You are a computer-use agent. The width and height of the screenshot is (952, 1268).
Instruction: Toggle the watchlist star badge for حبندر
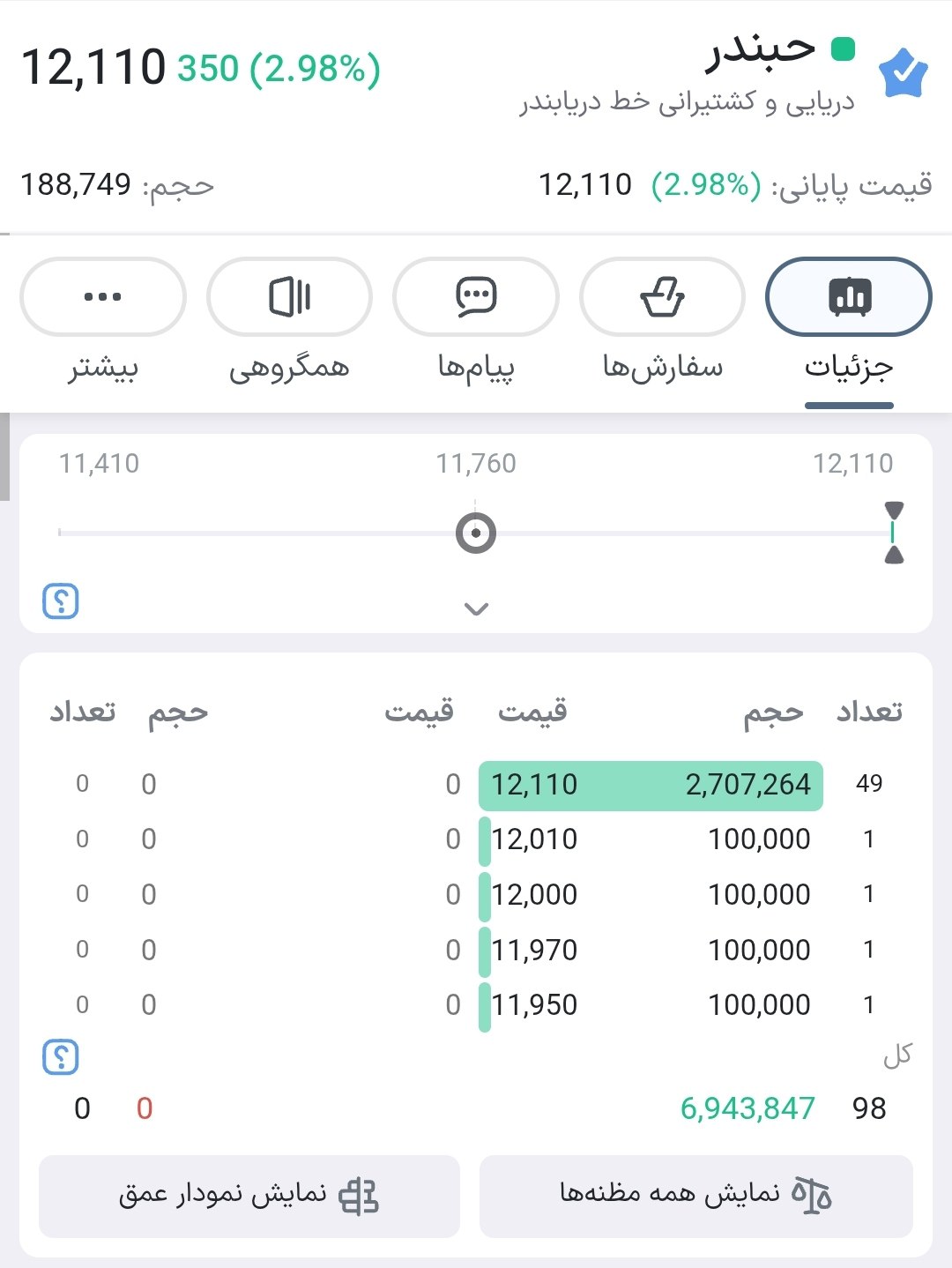point(904,74)
